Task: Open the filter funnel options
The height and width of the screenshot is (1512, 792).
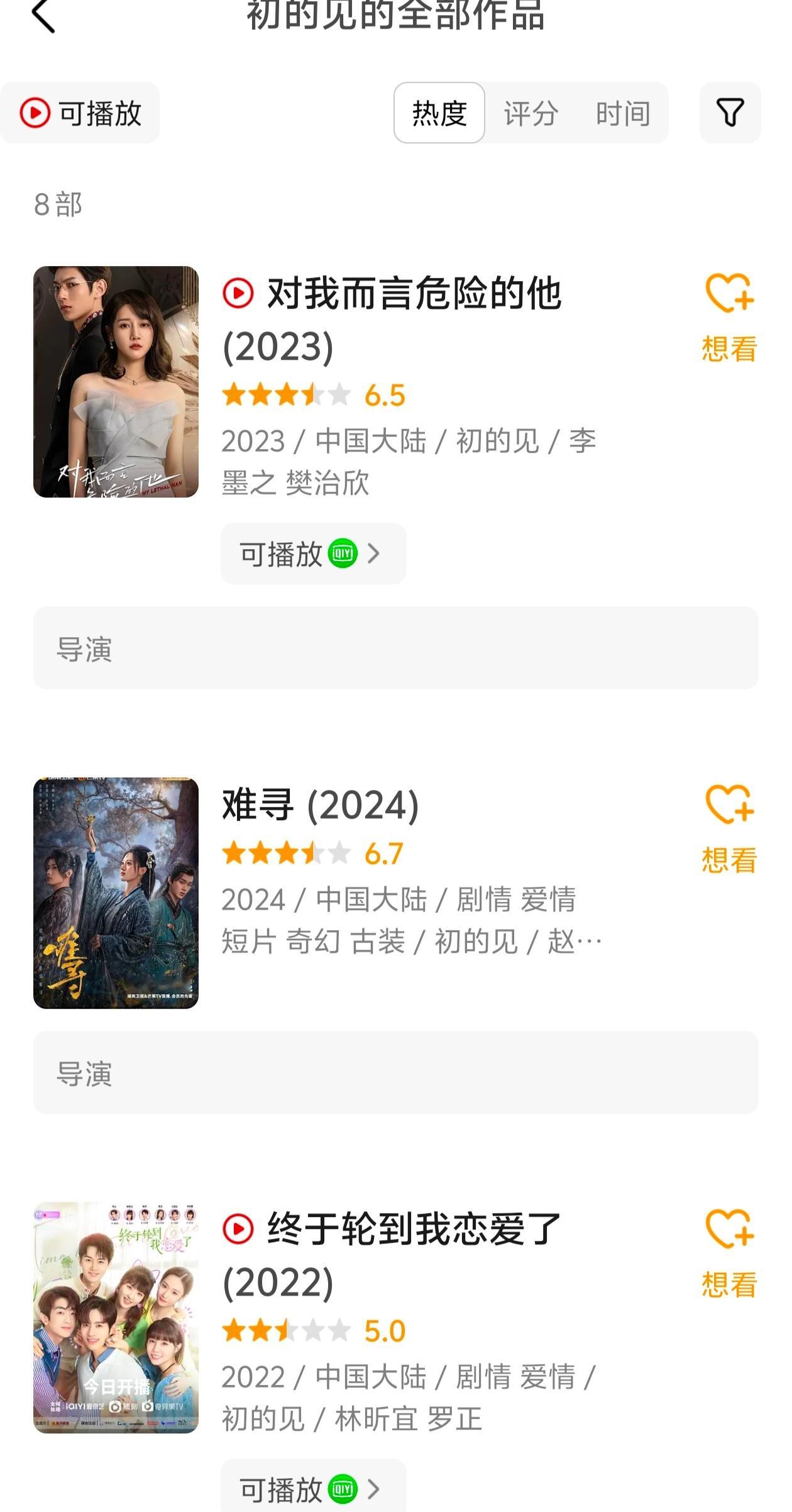Action: click(730, 113)
